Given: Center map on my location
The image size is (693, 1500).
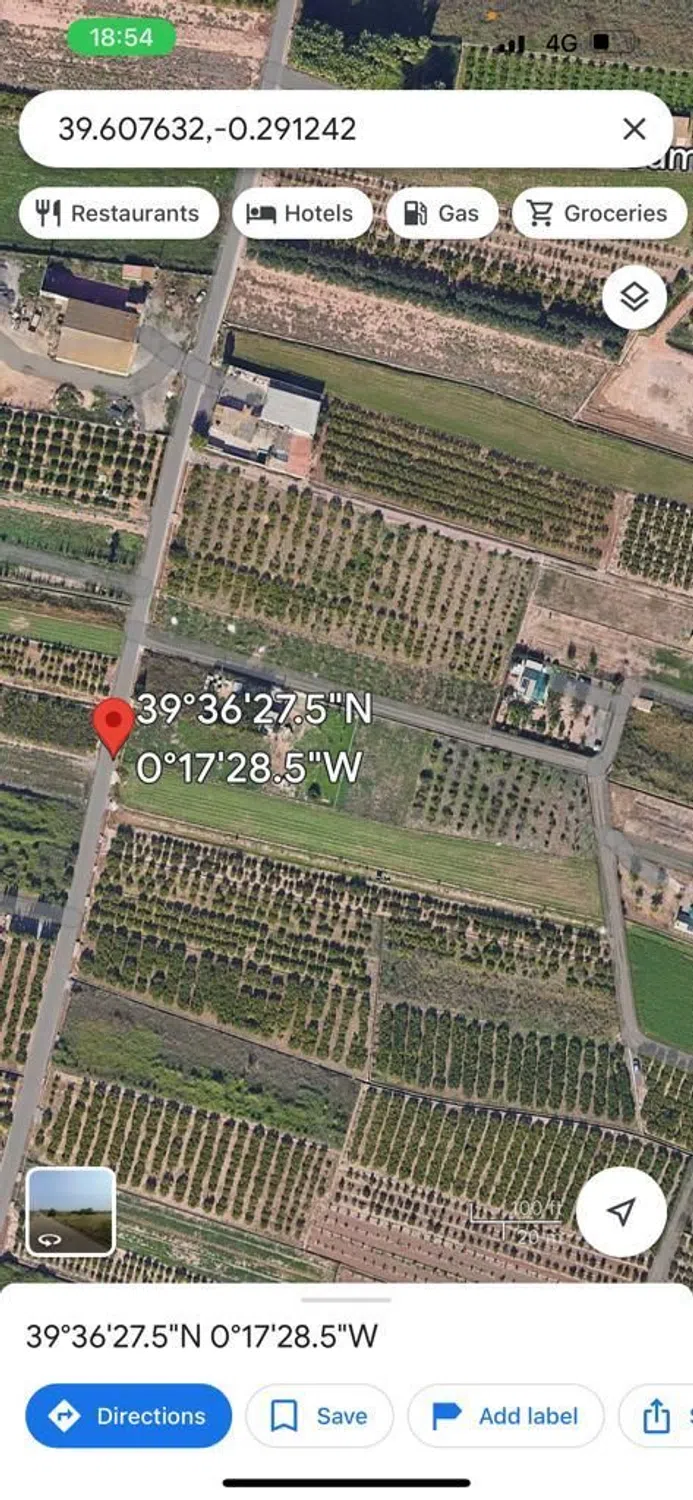Looking at the screenshot, I should pyautogui.click(x=621, y=1211).
